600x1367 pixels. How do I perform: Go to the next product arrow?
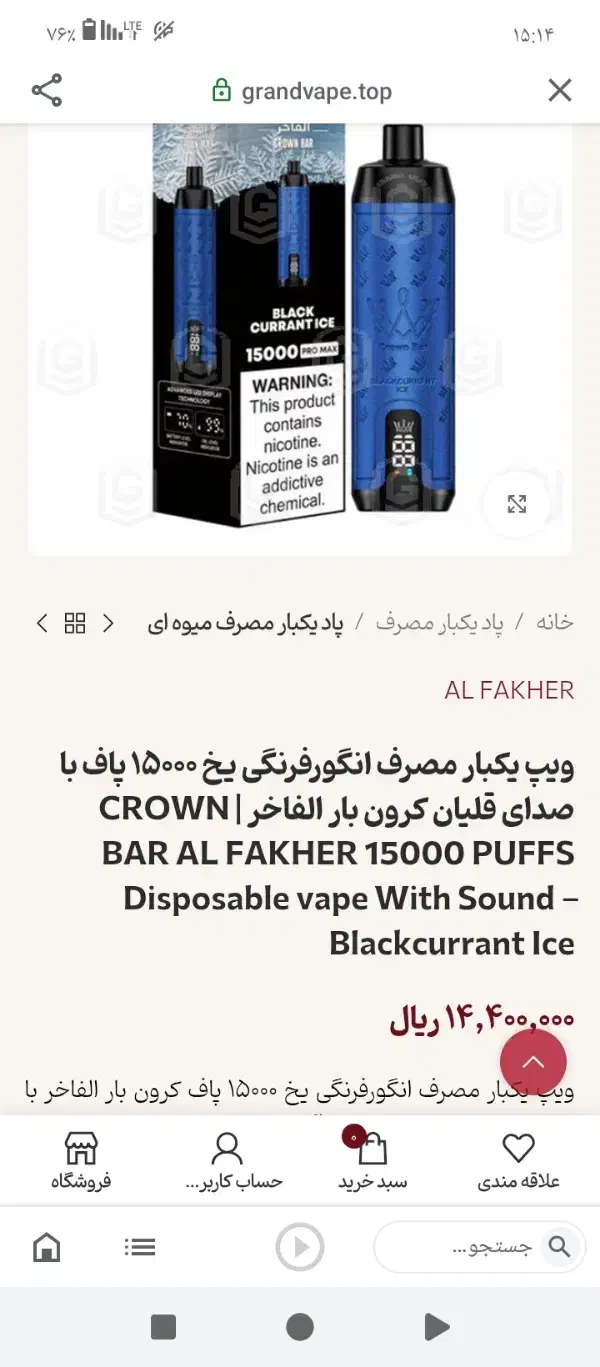coord(41,623)
